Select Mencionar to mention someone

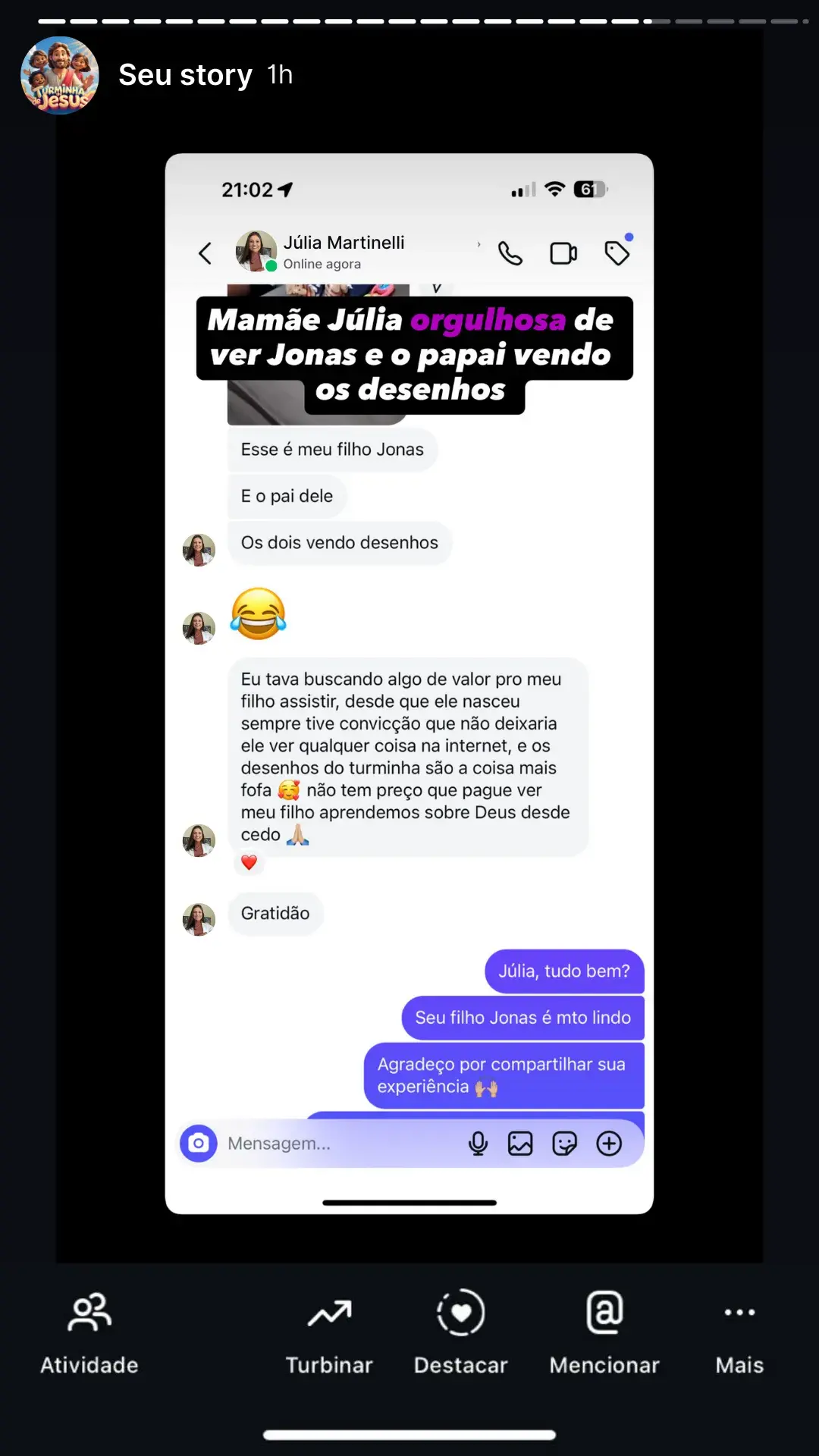coord(604,1332)
